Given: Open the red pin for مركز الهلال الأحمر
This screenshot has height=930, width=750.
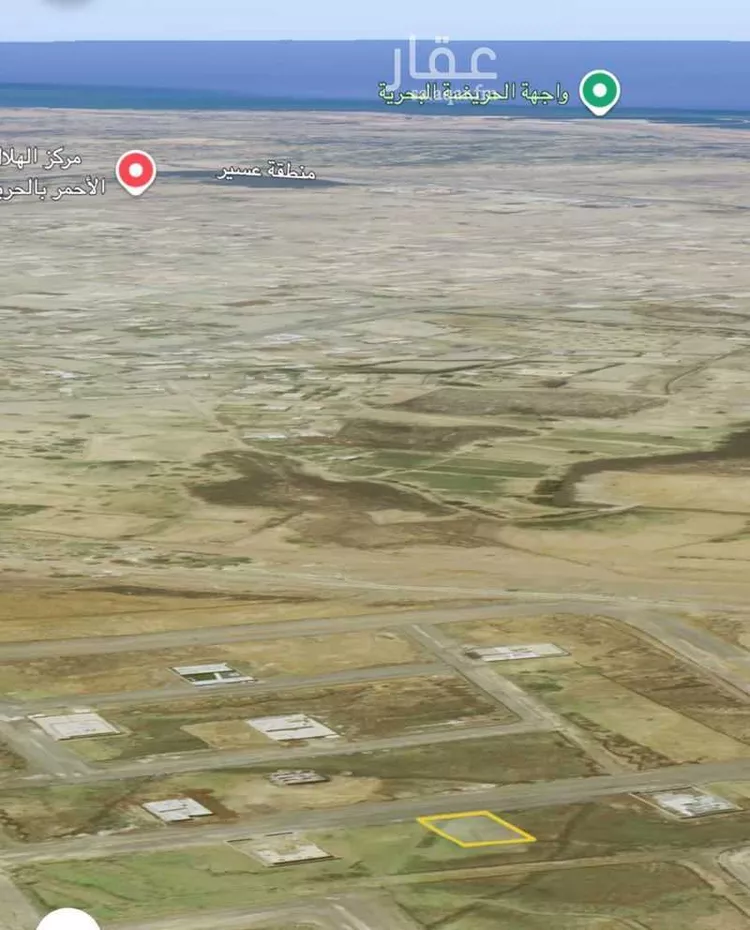Looking at the screenshot, I should (136, 171).
